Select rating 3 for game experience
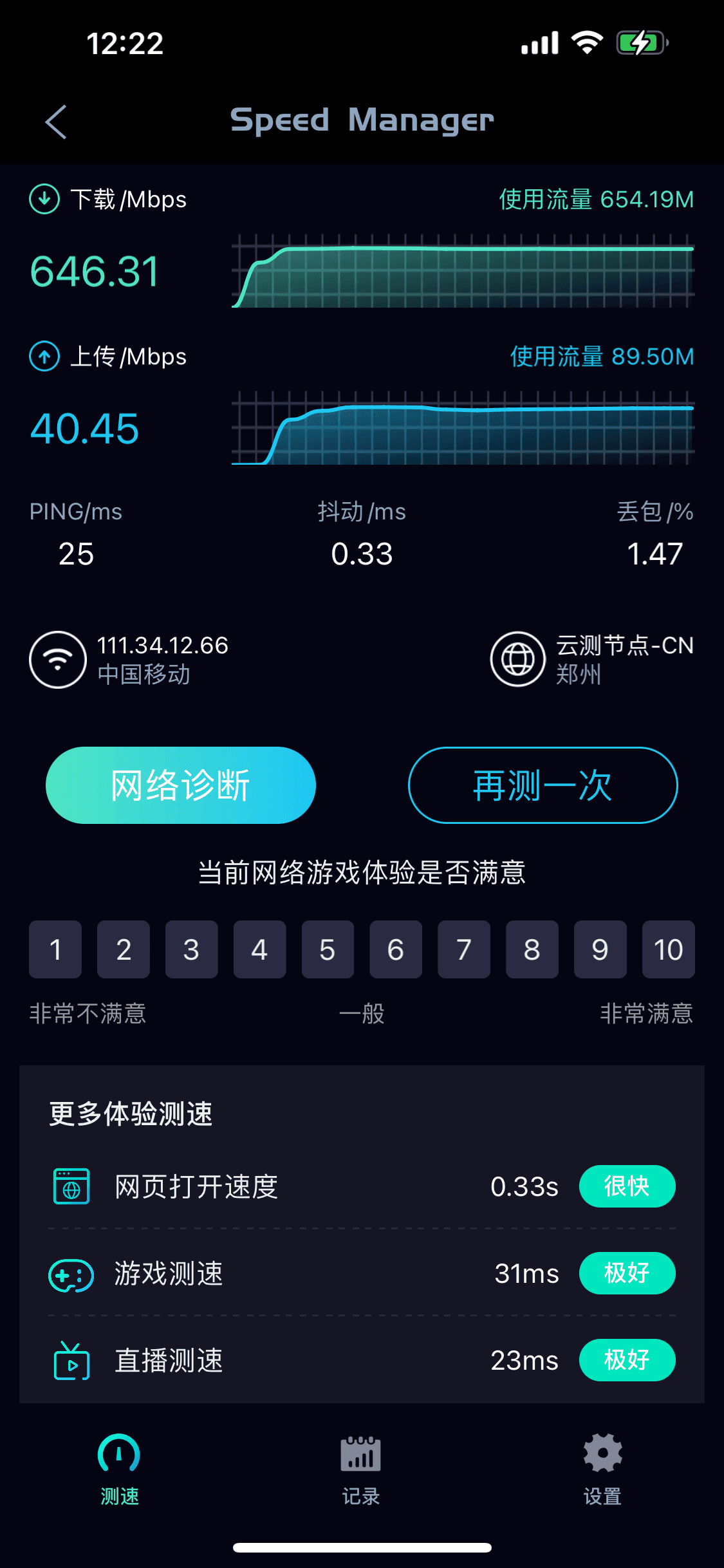 [191, 949]
